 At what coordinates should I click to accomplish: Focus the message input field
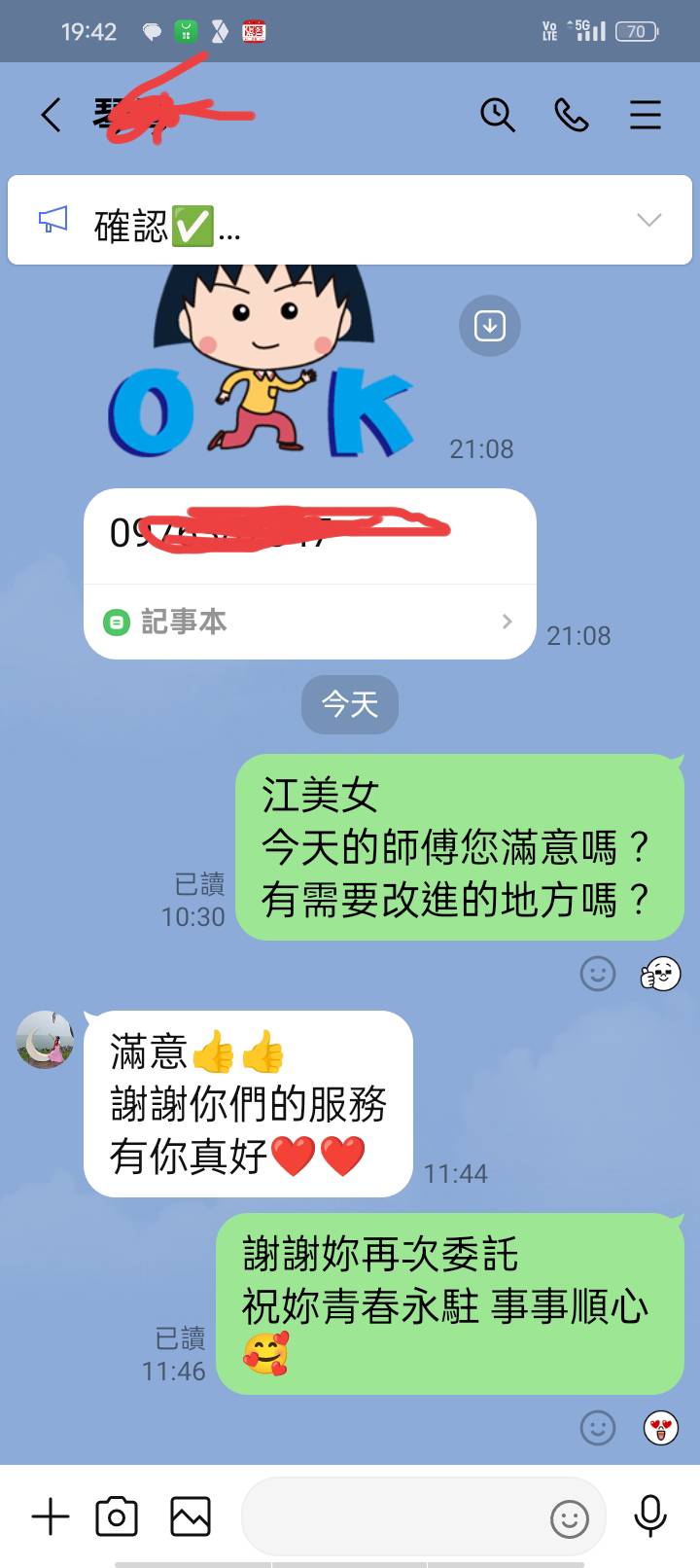click(x=389, y=1516)
